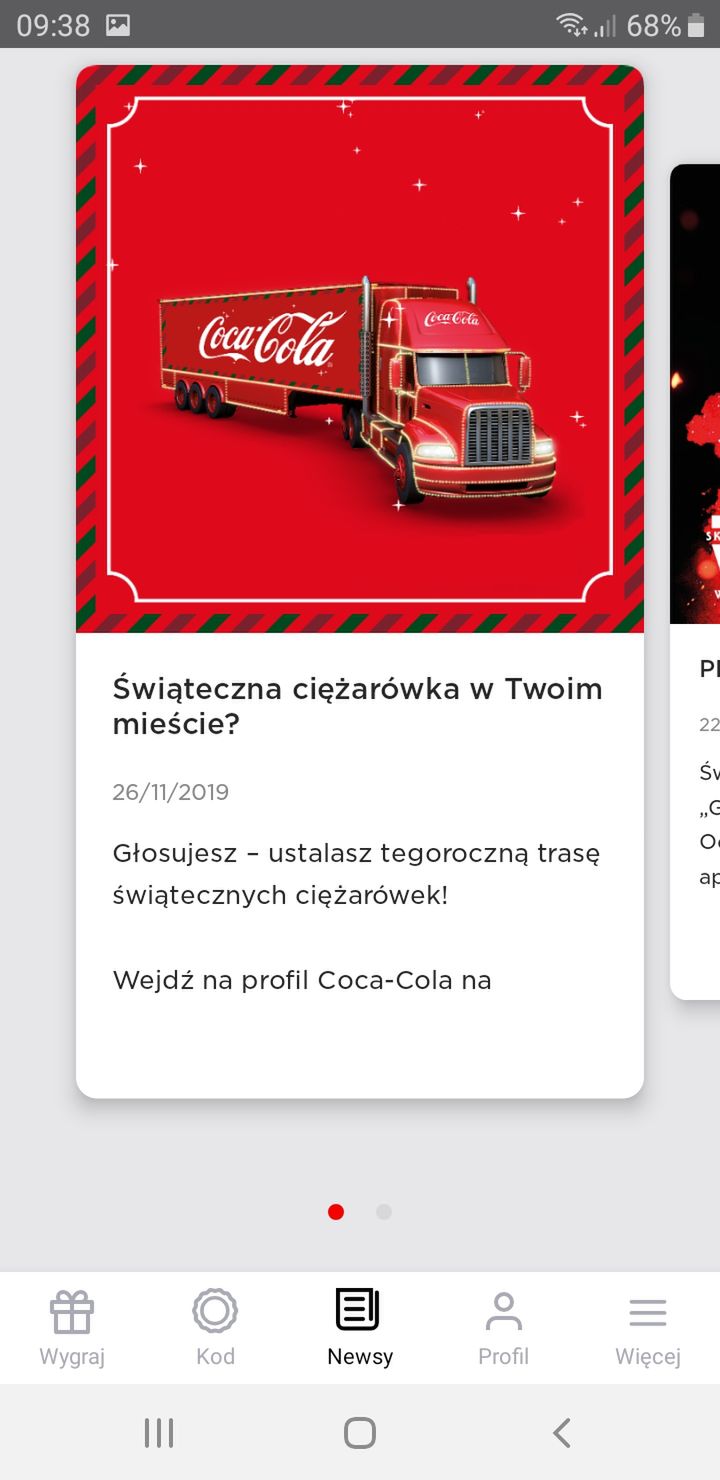Jump to the second carousel page dot
The height and width of the screenshot is (1480, 720).
(x=384, y=1212)
